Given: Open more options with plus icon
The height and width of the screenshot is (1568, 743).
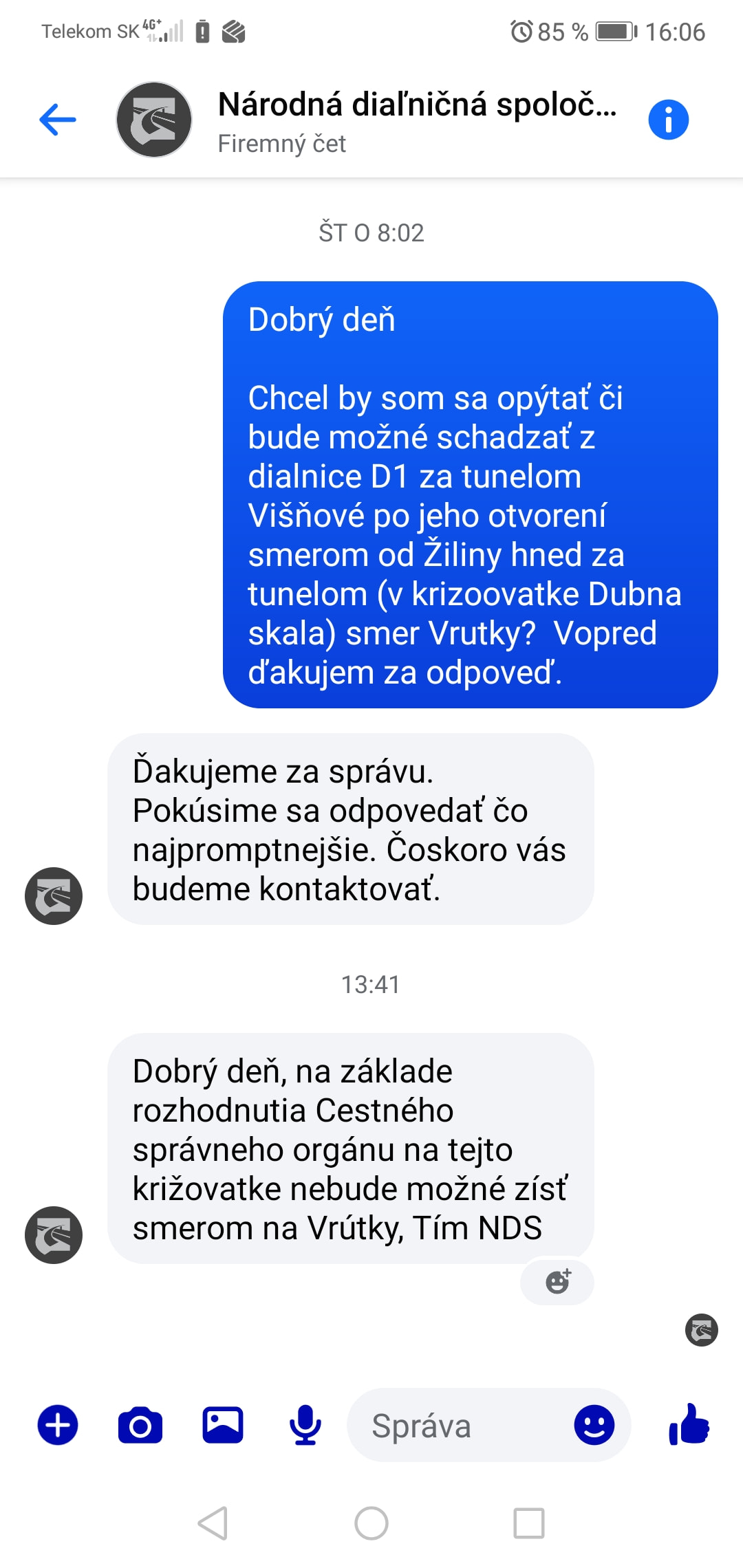Looking at the screenshot, I should tap(58, 1425).
